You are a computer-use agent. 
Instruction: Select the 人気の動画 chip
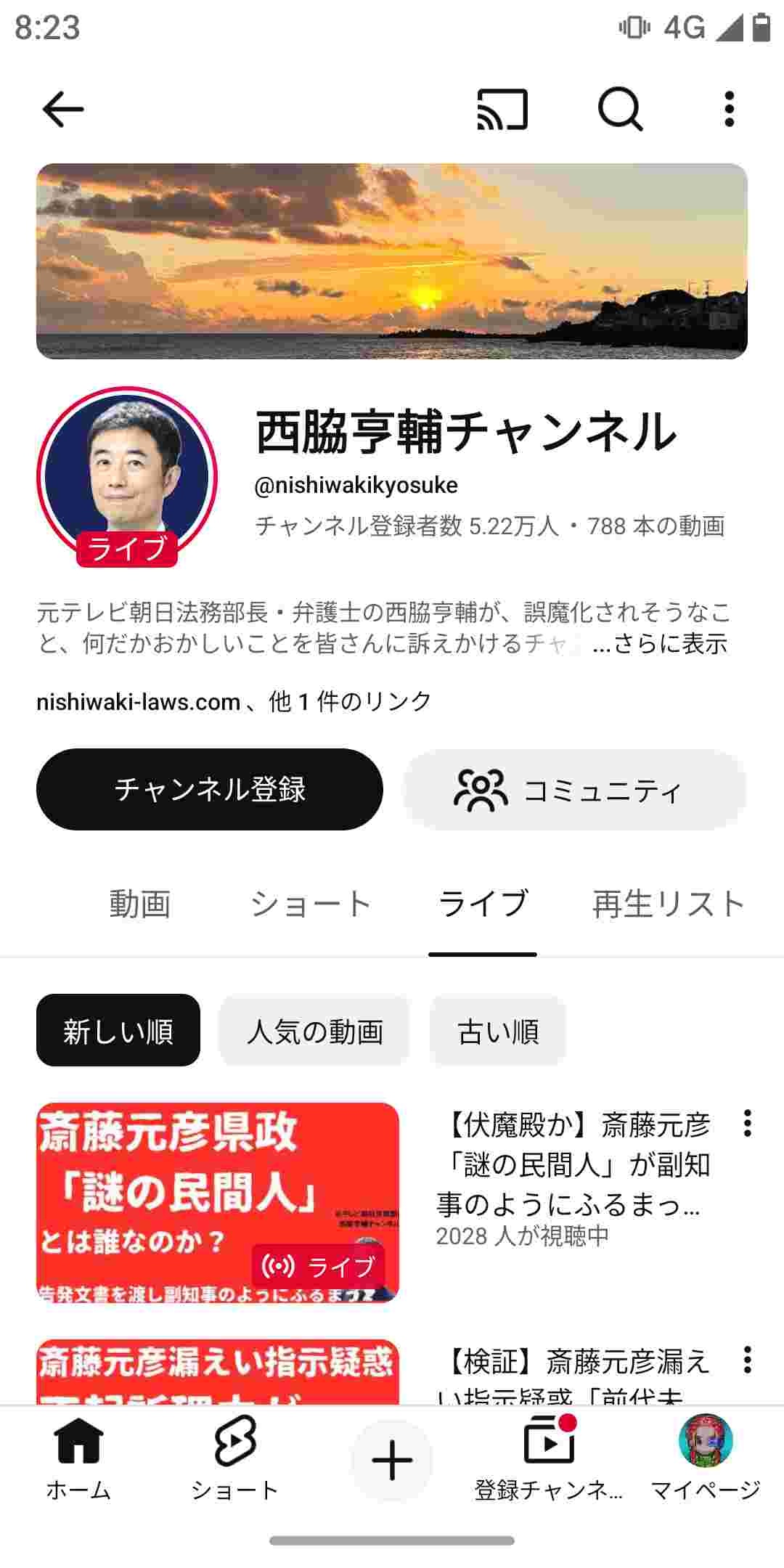(314, 1031)
